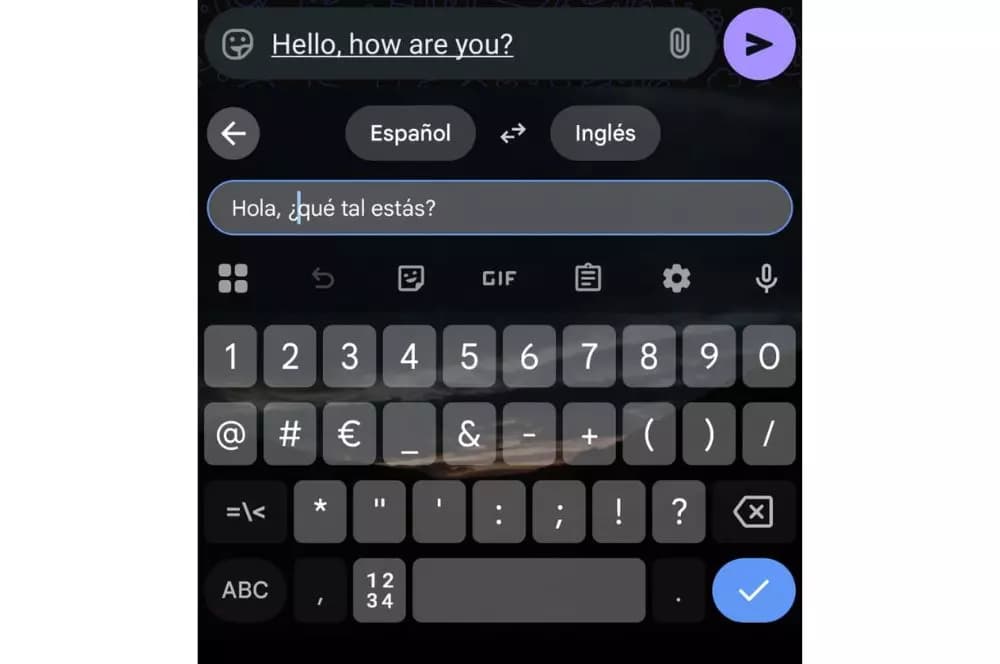Screen dimensions: 1000x664
Task: Swap the translation languages
Action: coord(513,133)
